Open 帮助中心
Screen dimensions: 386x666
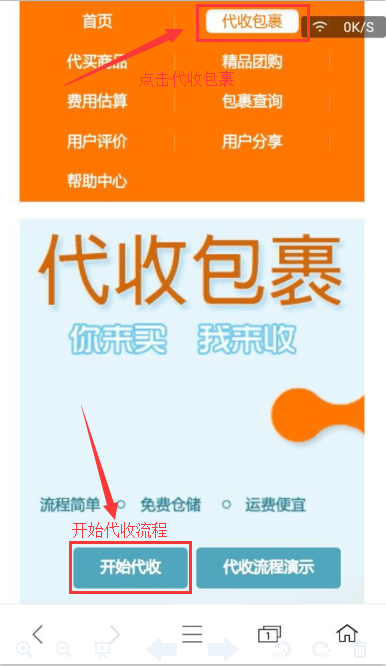pyautogui.click(x=97, y=181)
